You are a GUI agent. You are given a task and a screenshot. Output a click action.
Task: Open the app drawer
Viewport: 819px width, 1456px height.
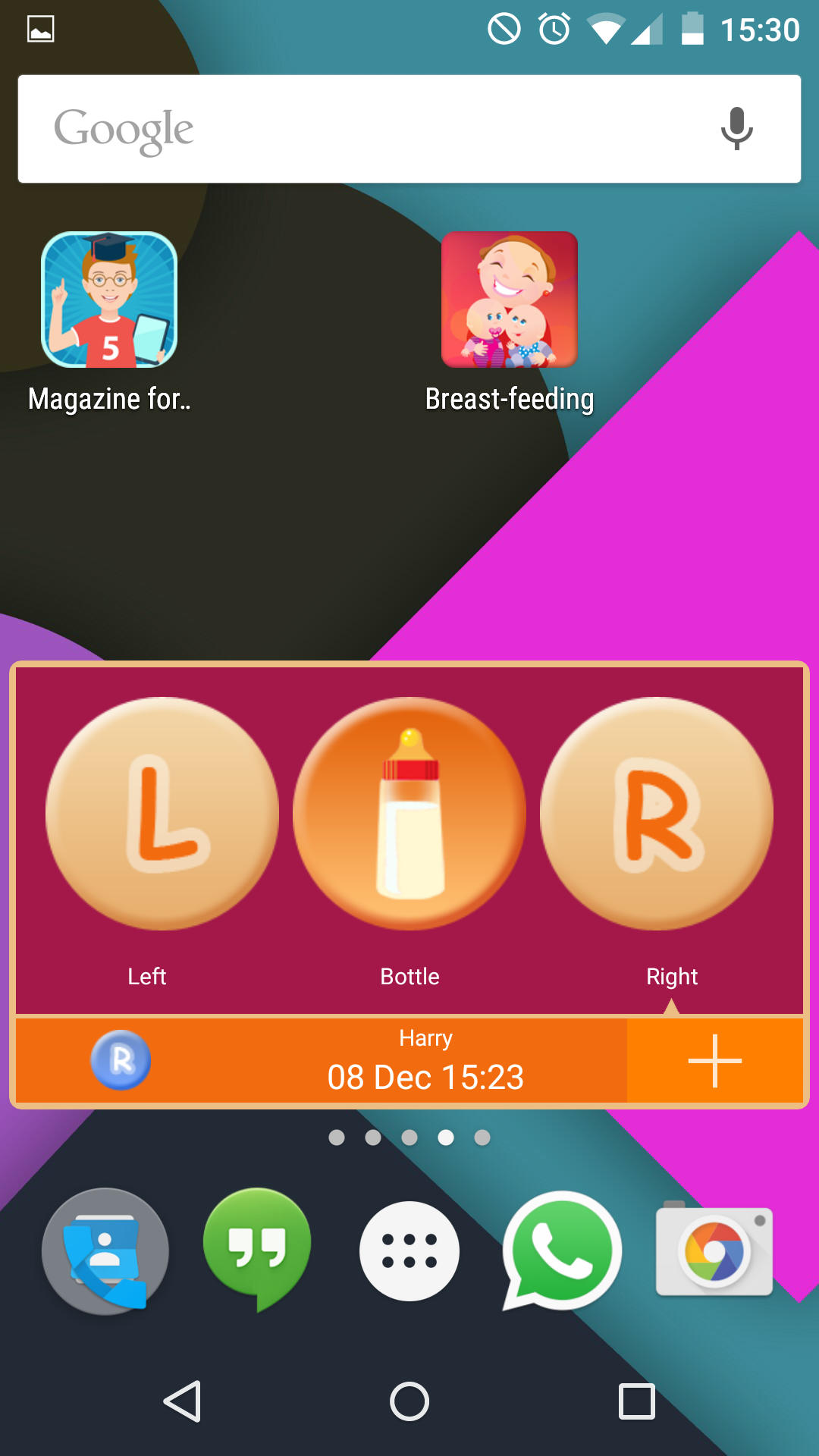(409, 1251)
